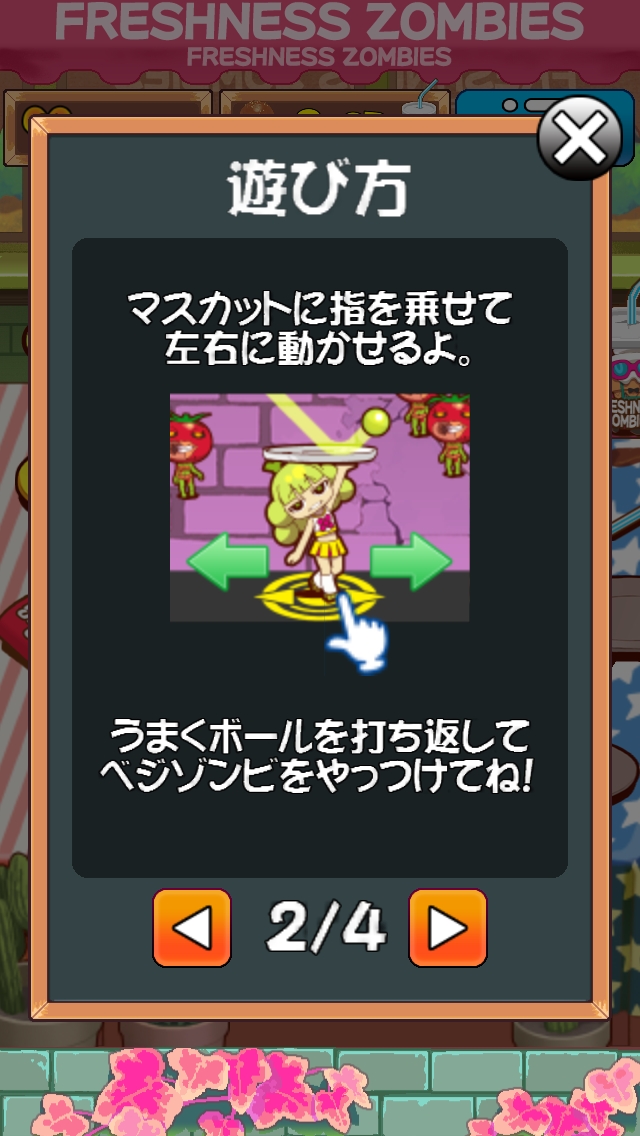
Task: Go to the previous tutorial page
Action: click(191, 927)
